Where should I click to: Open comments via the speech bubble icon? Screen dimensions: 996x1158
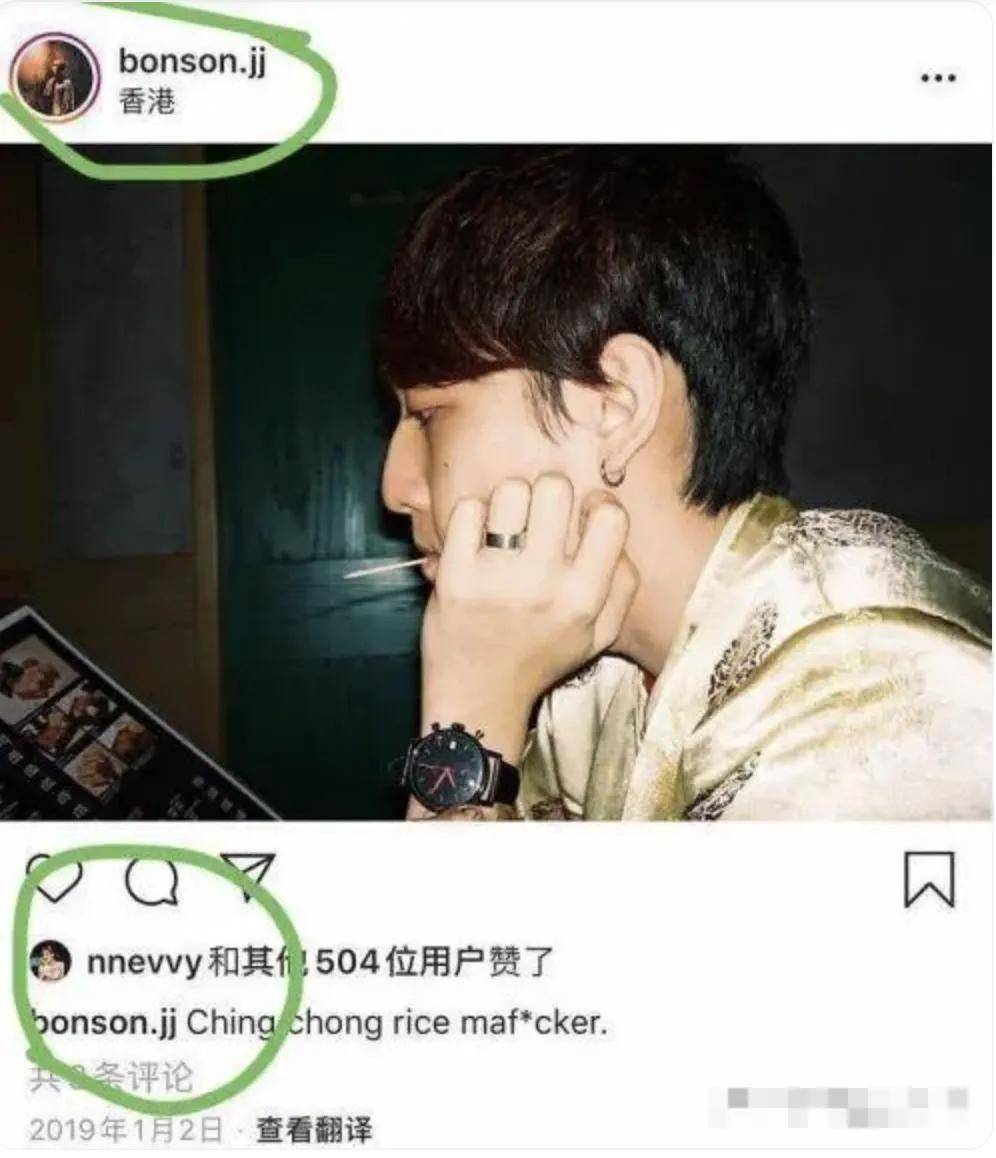pyautogui.click(x=152, y=880)
